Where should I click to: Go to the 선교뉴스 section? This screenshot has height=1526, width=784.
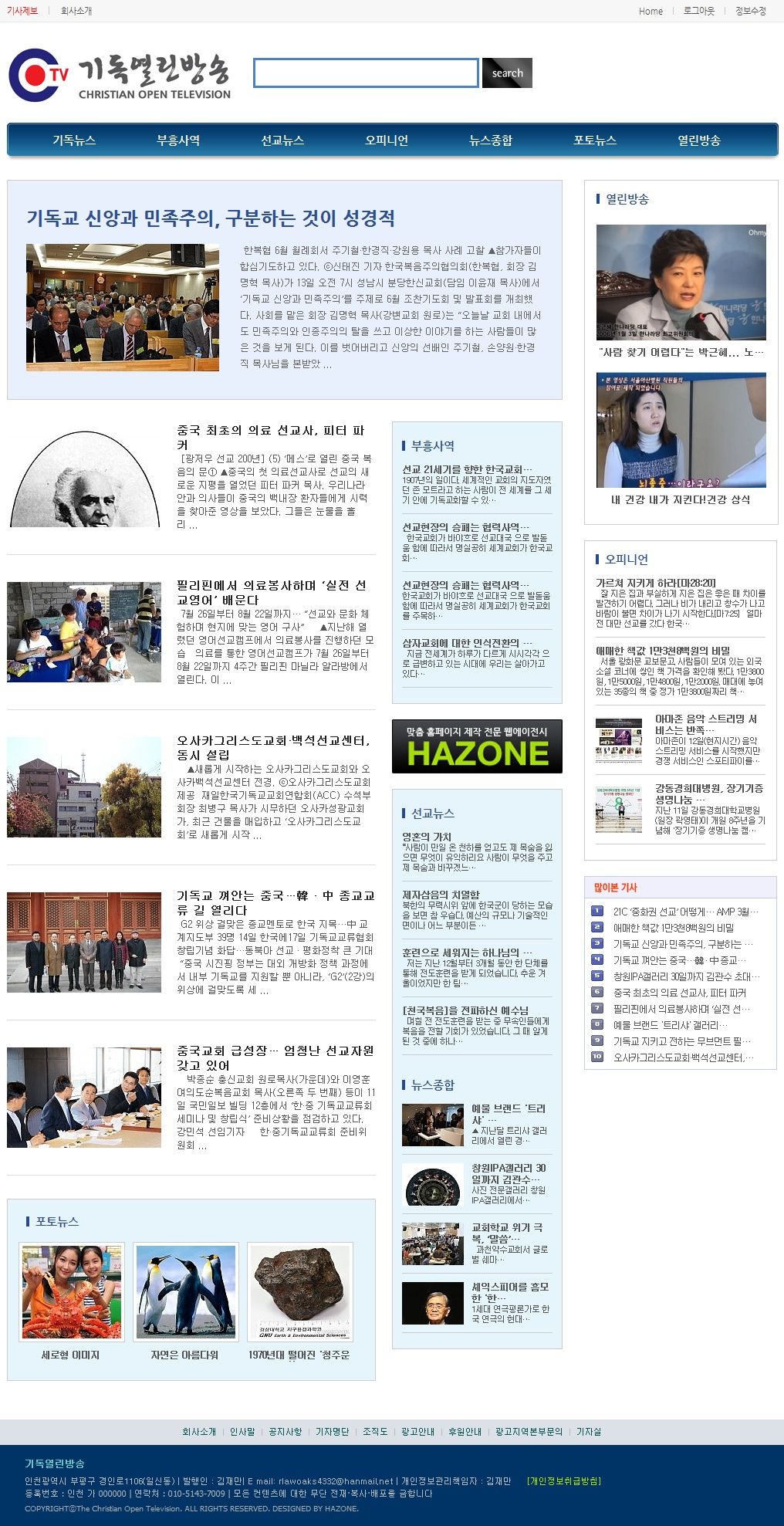click(282, 140)
